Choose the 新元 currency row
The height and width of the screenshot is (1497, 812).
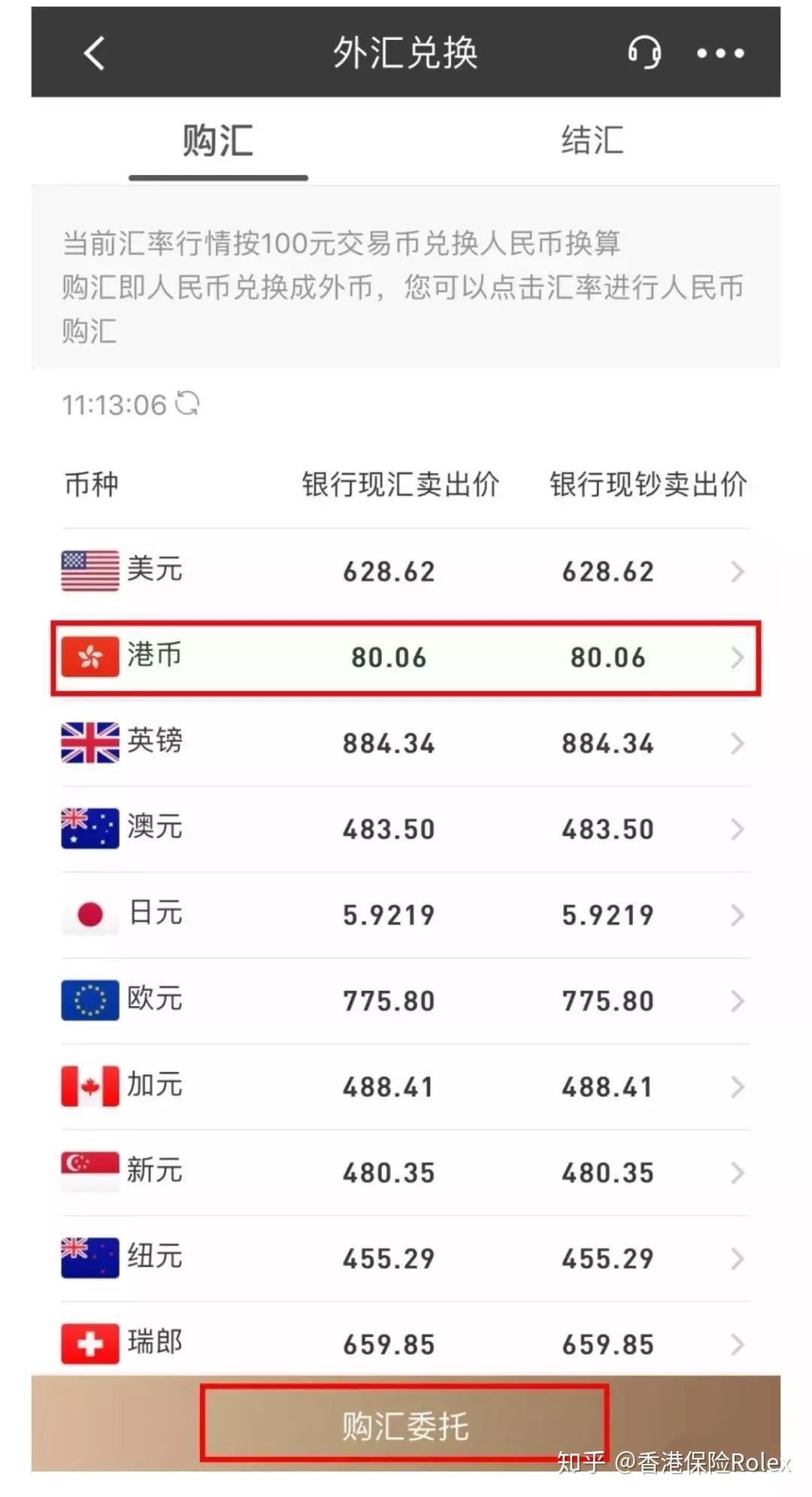coord(405,1172)
